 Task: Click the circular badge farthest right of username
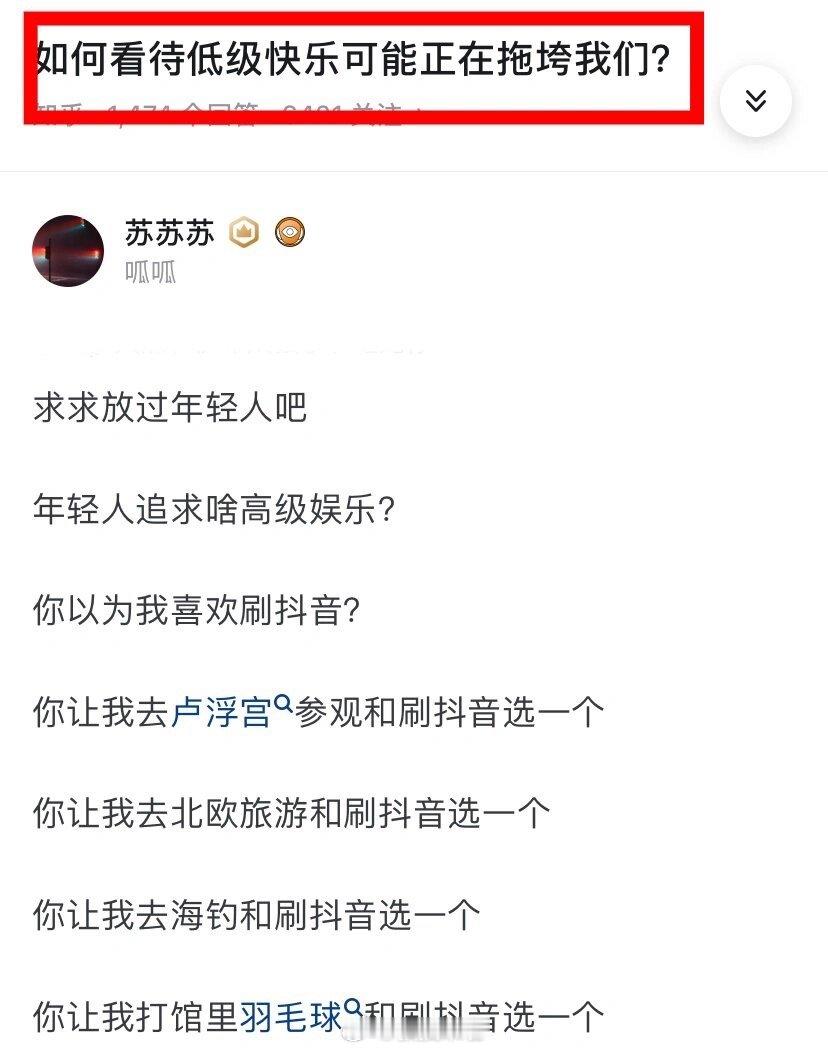point(290,232)
